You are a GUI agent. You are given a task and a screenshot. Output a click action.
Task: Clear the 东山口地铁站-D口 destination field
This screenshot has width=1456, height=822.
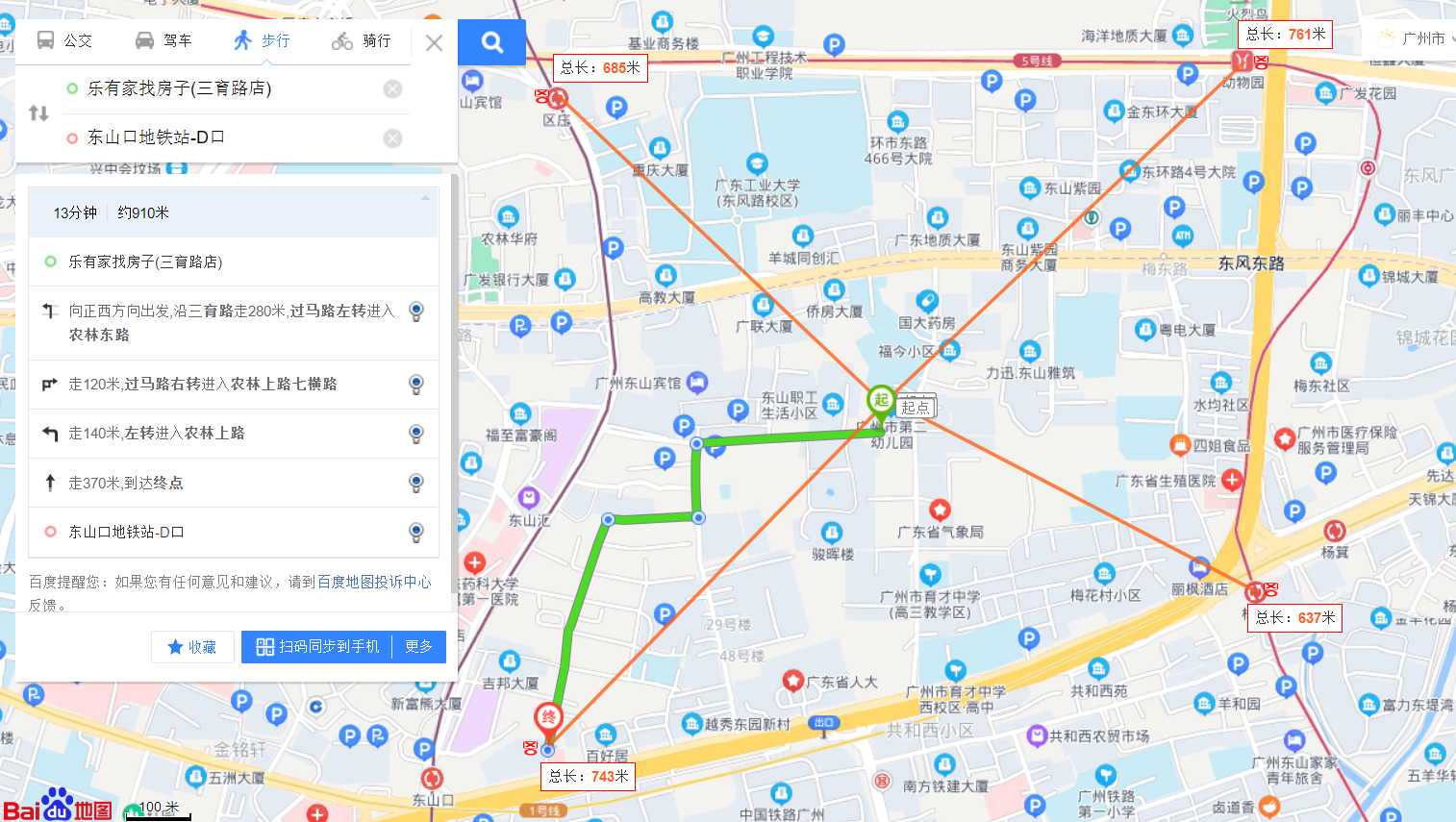pos(392,138)
